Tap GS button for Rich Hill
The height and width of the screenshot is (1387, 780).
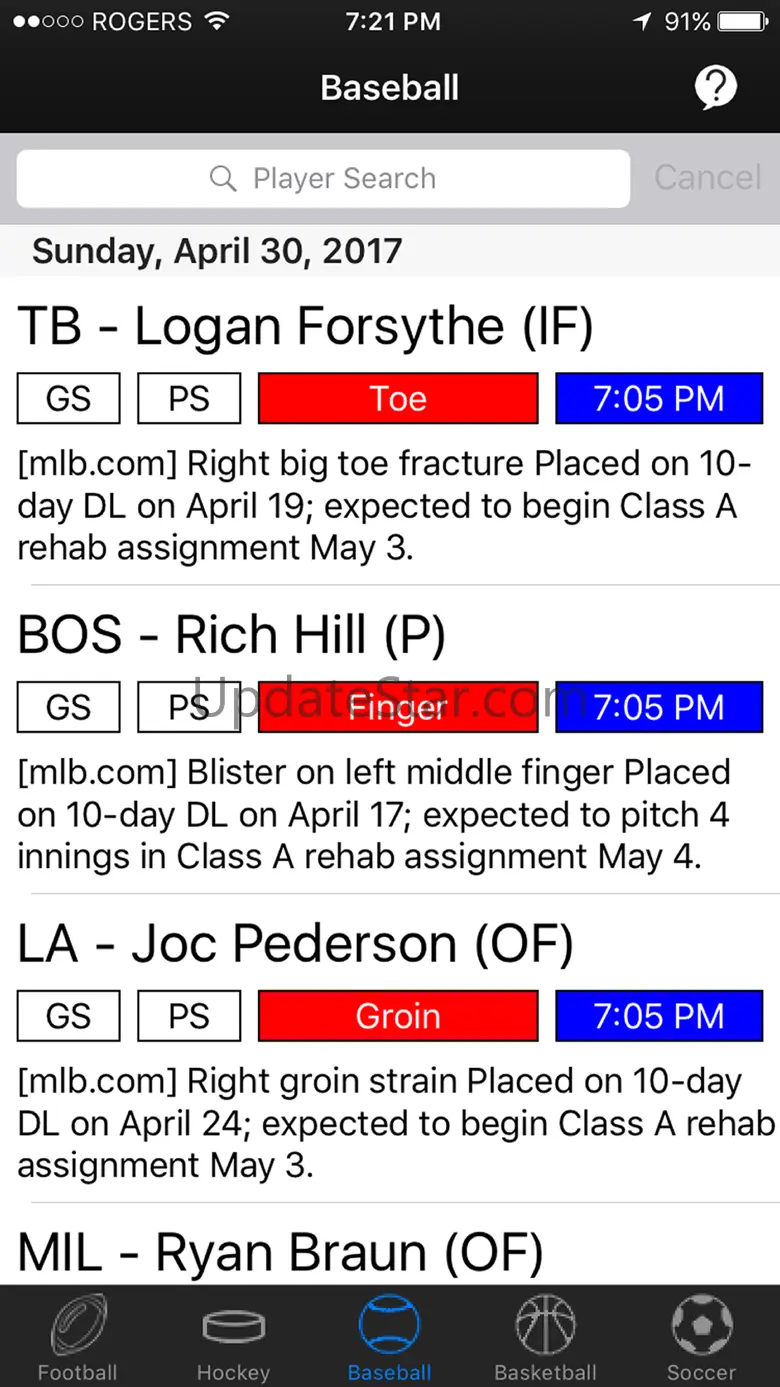click(69, 707)
